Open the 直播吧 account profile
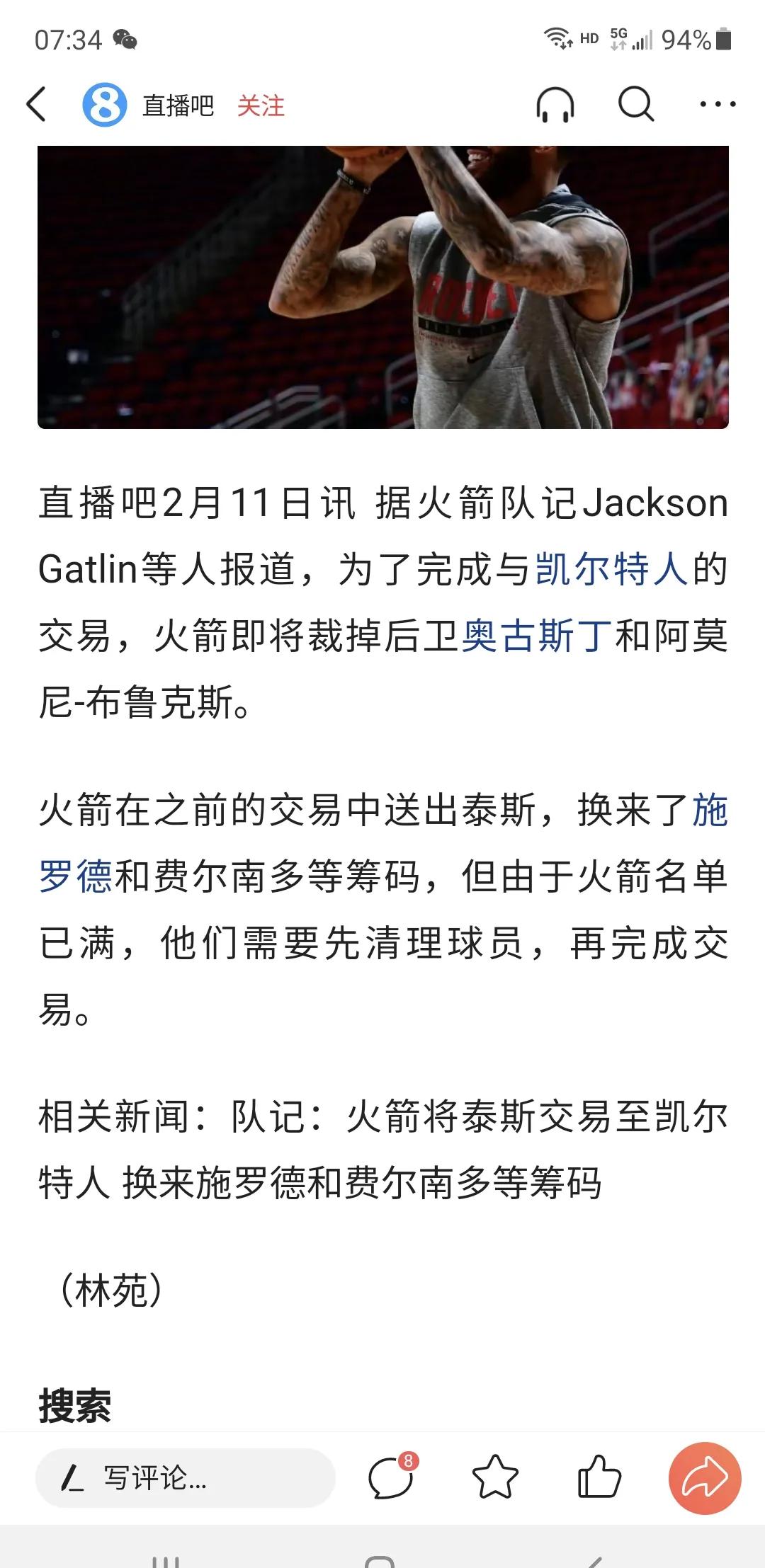The height and width of the screenshot is (1568, 765). [149, 105]
